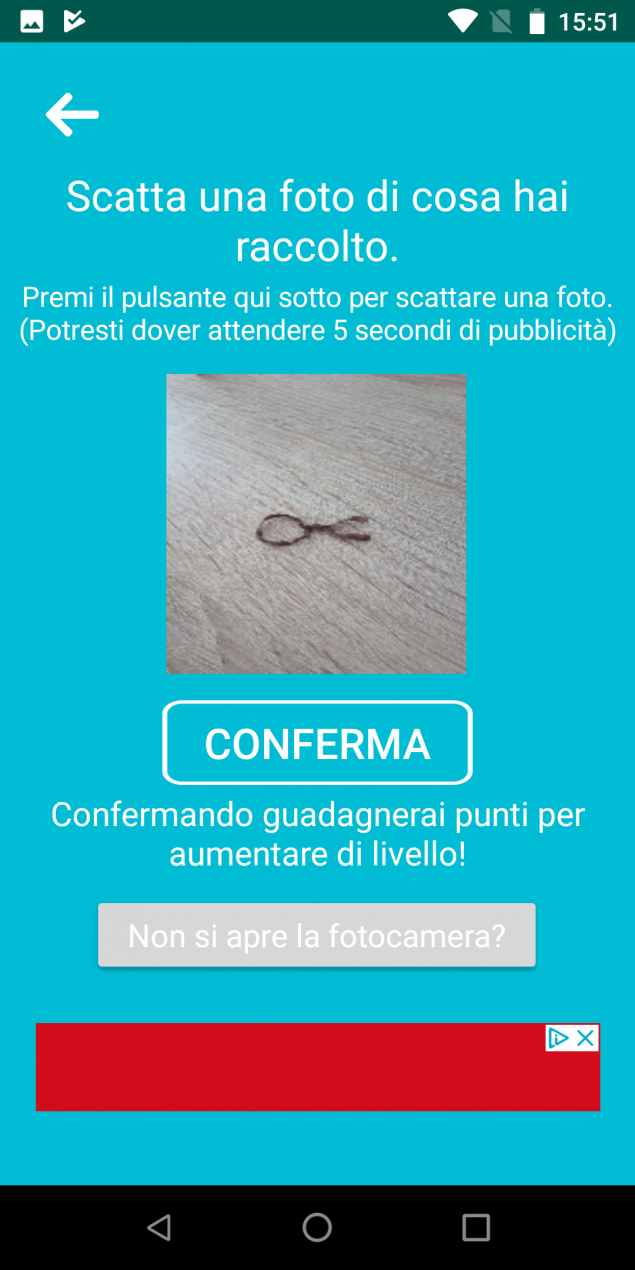Tap 'Non si apre la fotocamera?' button

click(317, 936)
